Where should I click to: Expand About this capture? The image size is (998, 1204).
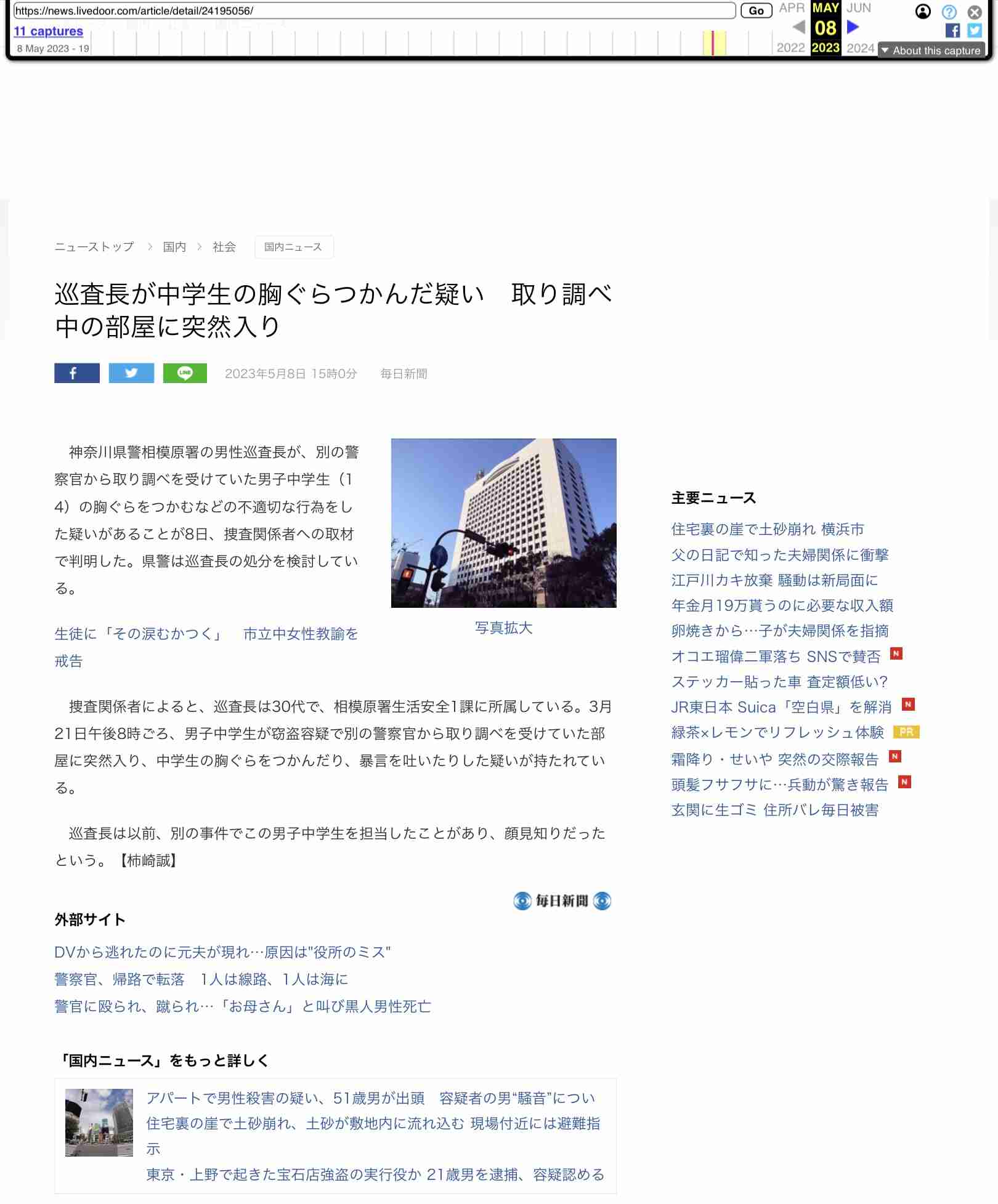pos(931,51)
